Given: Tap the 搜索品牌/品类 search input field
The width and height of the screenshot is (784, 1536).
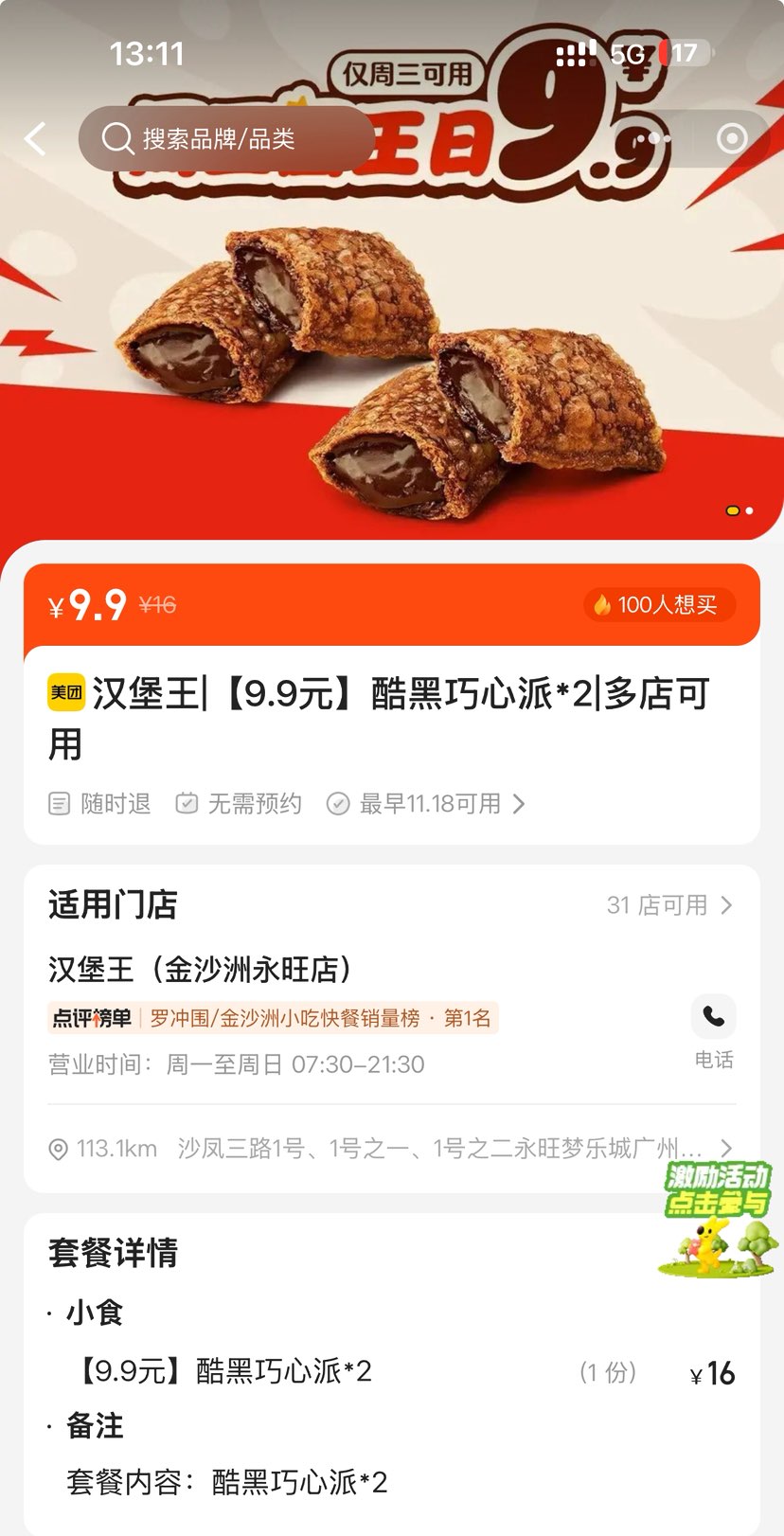Looking at the screenshot, I should click(x=237, y=138).
